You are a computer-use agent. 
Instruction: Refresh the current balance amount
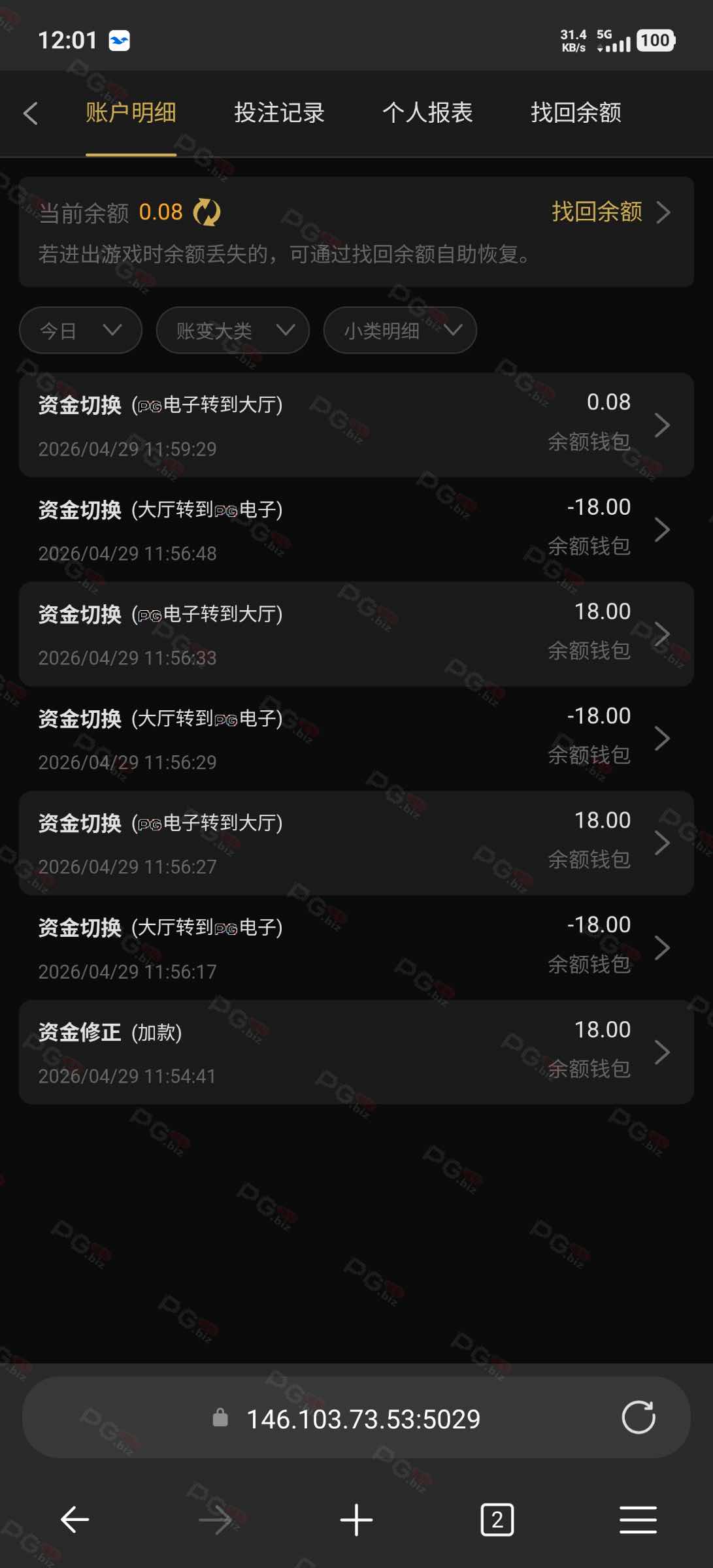point(207,212)
